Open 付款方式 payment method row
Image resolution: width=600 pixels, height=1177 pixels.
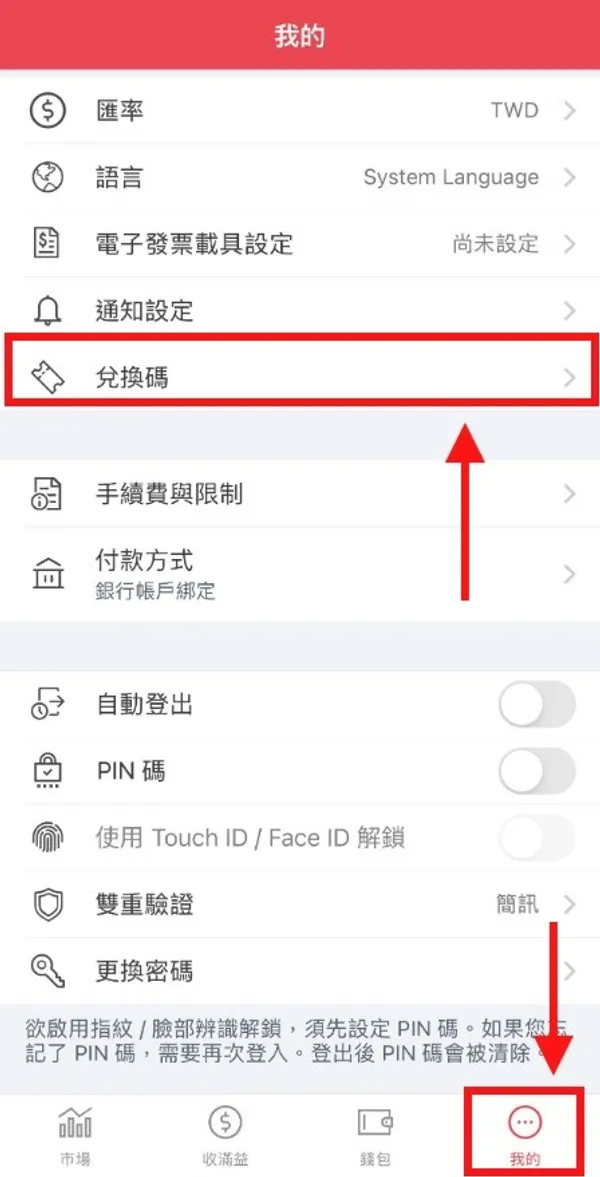tap(300, 573)
